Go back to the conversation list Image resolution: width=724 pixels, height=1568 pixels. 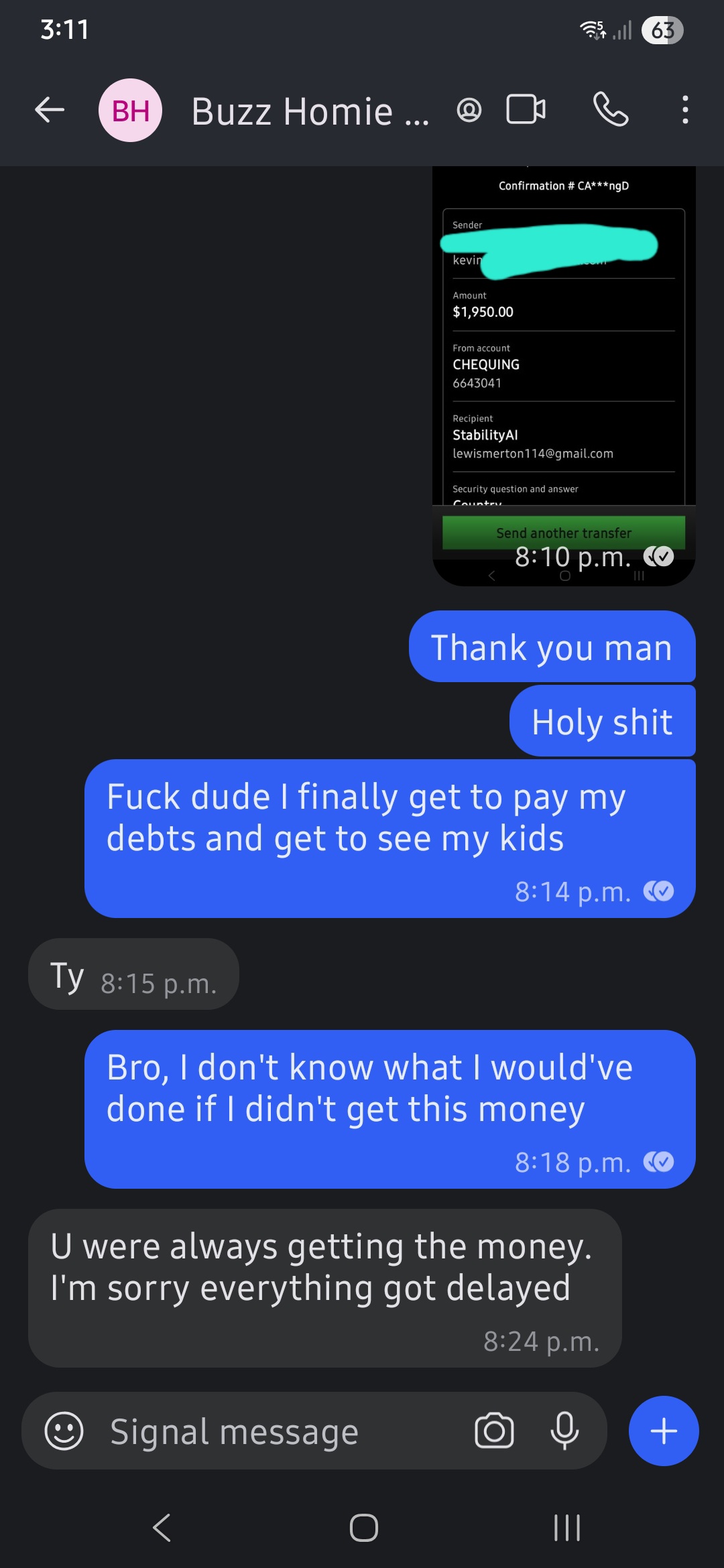(50, 110)
